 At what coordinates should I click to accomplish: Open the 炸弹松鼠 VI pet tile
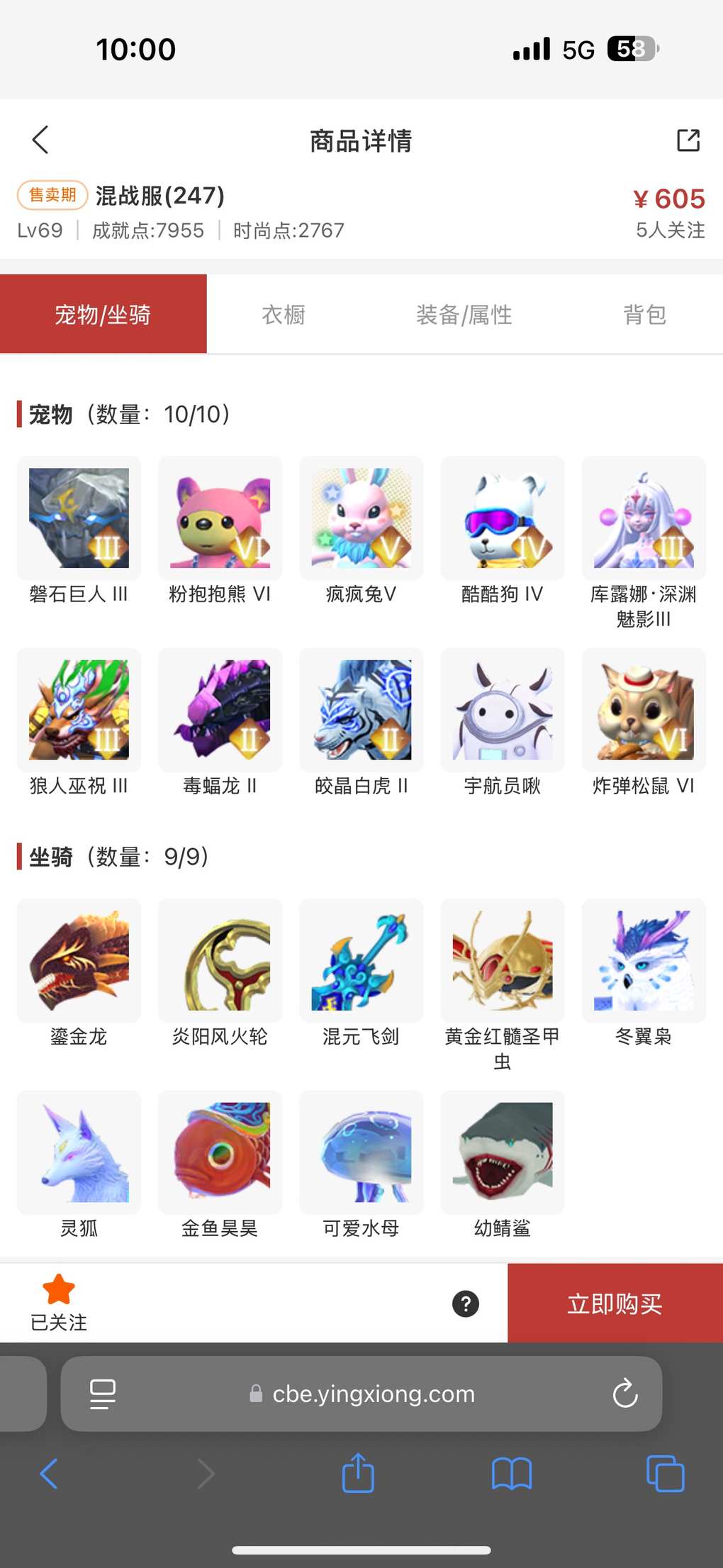644,710
